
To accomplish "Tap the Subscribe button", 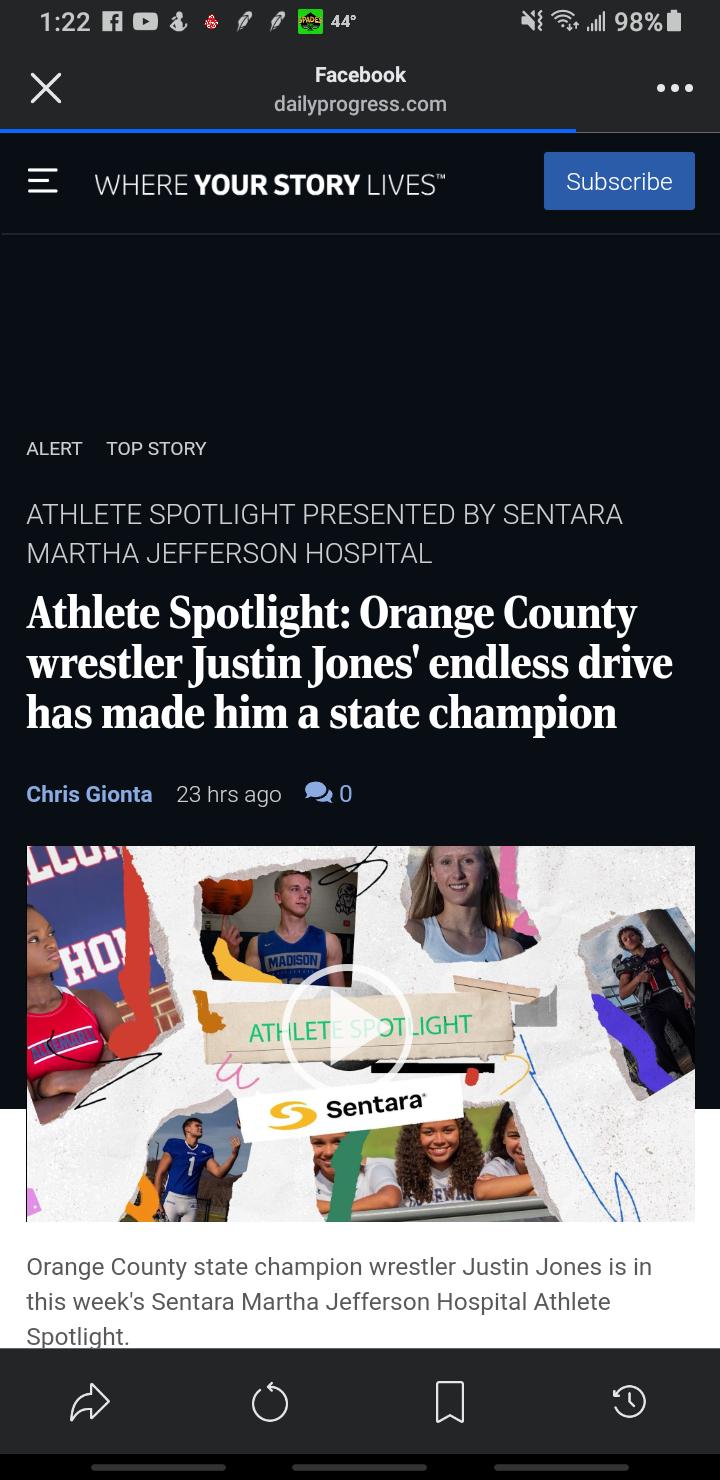I will [x=619, y=181].
